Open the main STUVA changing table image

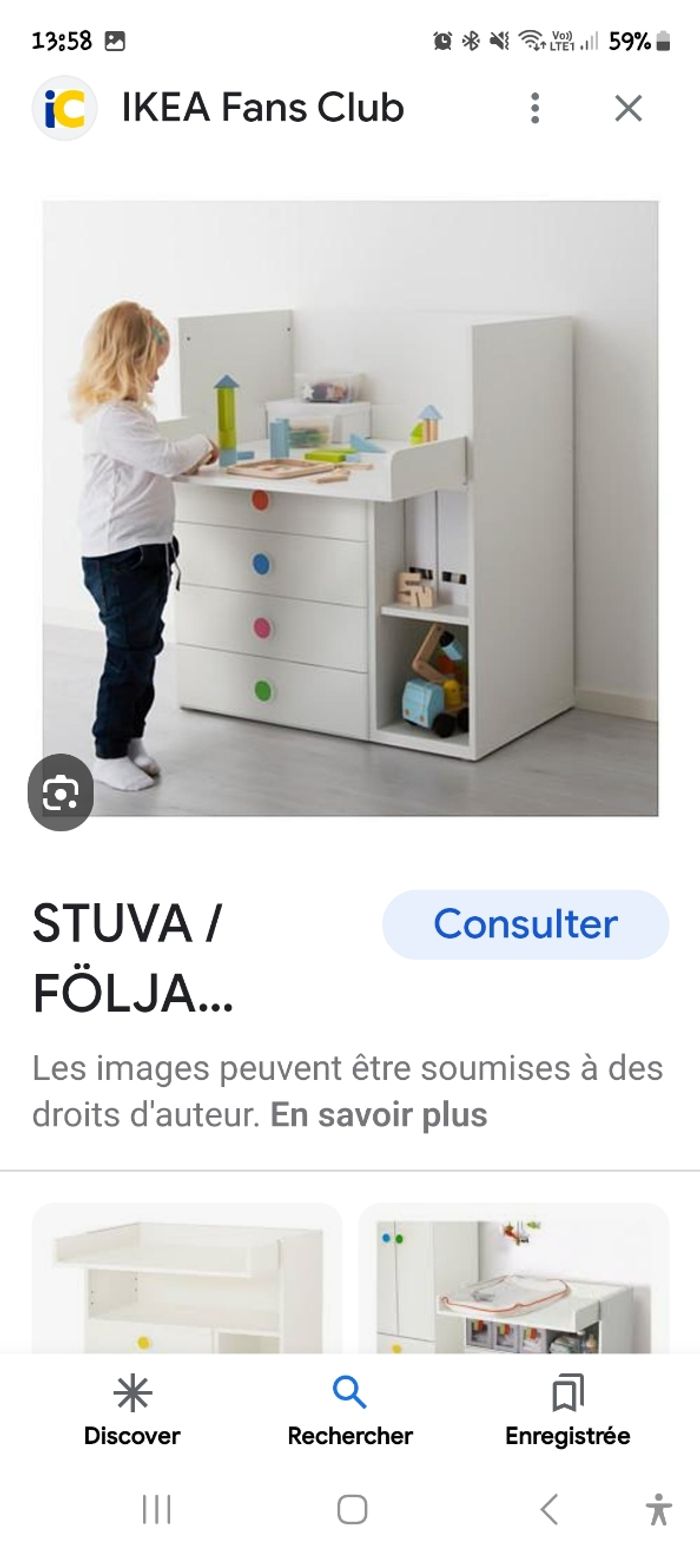pyautogui.click(x=350, y=508)
